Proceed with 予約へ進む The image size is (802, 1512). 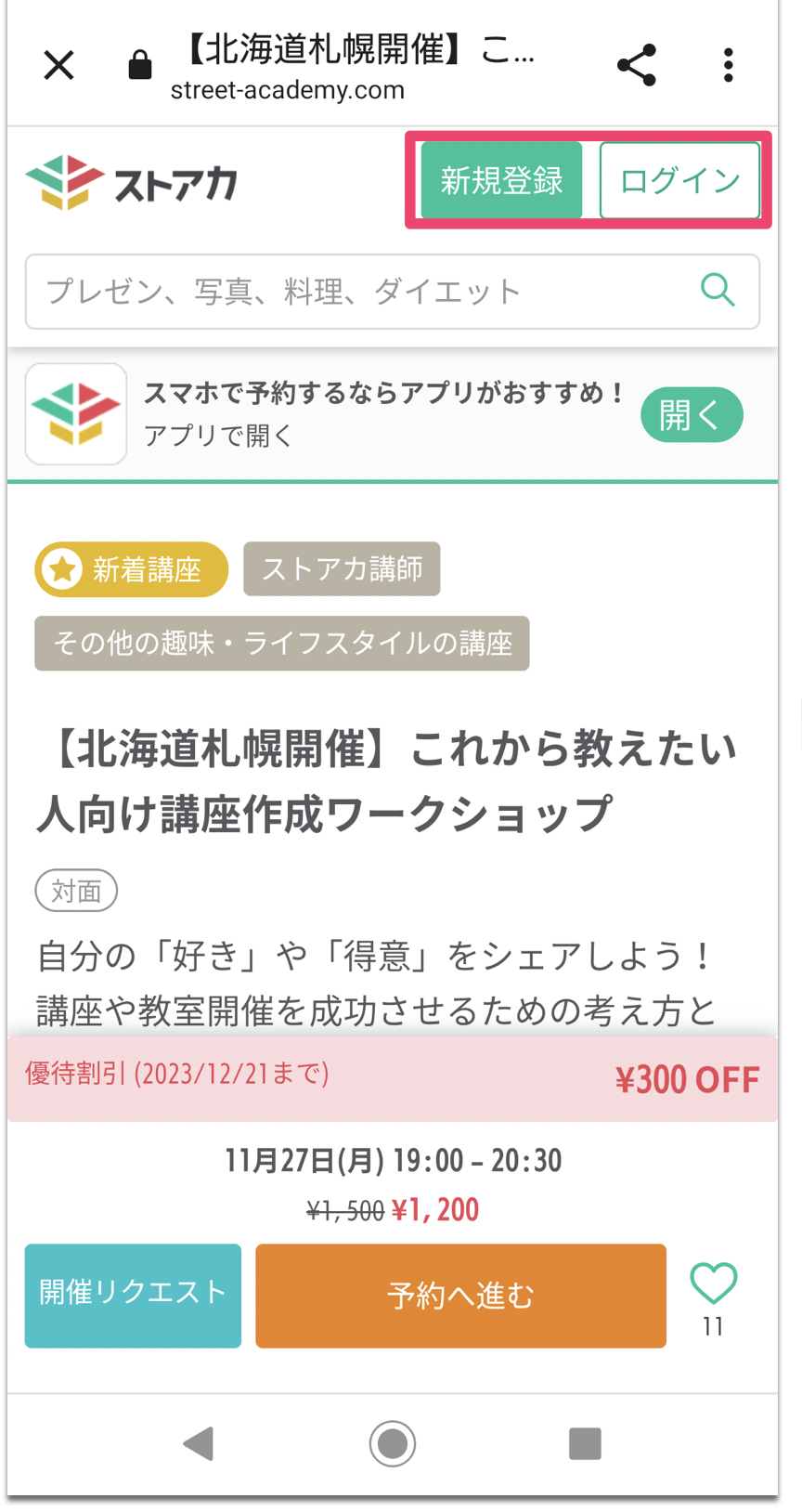point(460,1296)
